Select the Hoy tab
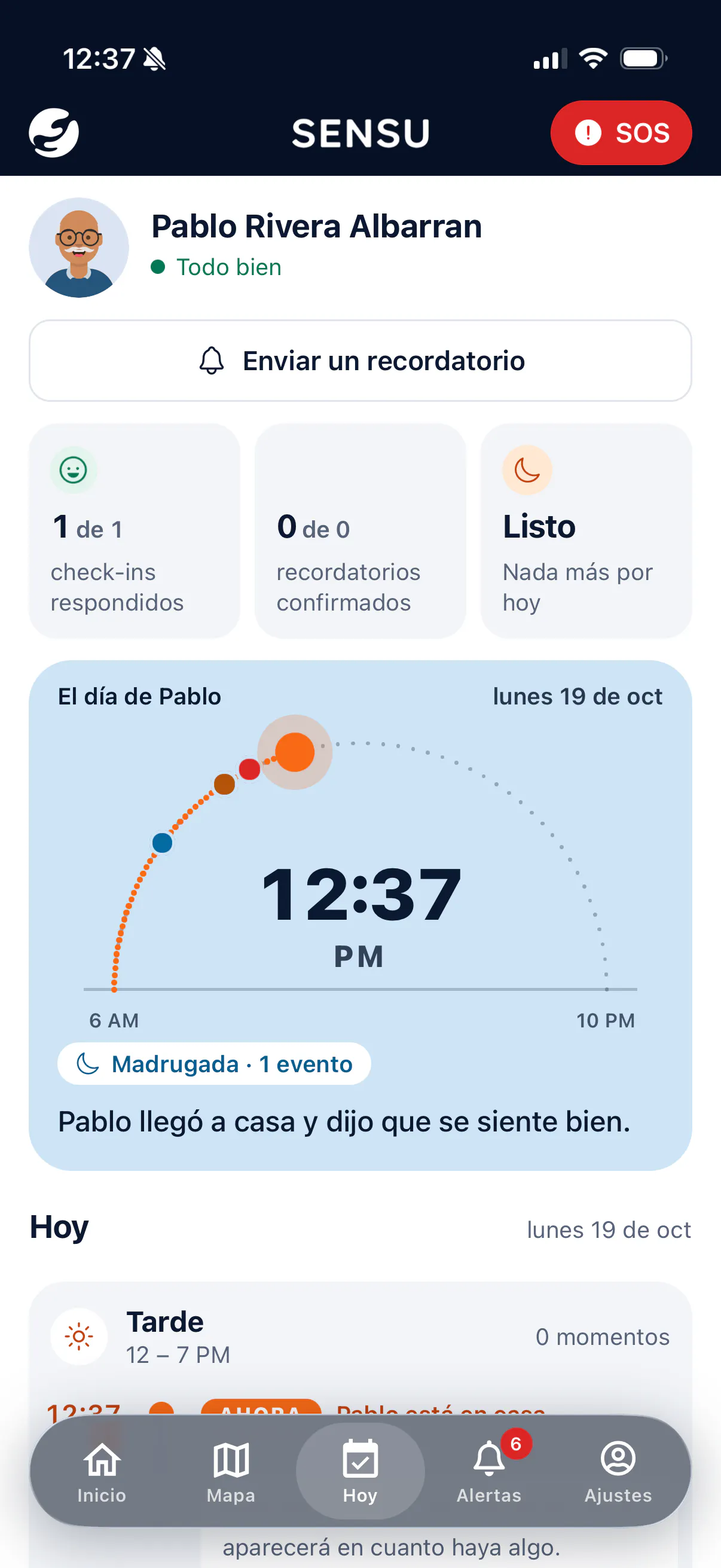This screenshot has width=721, height=1568. point(360,1471)
